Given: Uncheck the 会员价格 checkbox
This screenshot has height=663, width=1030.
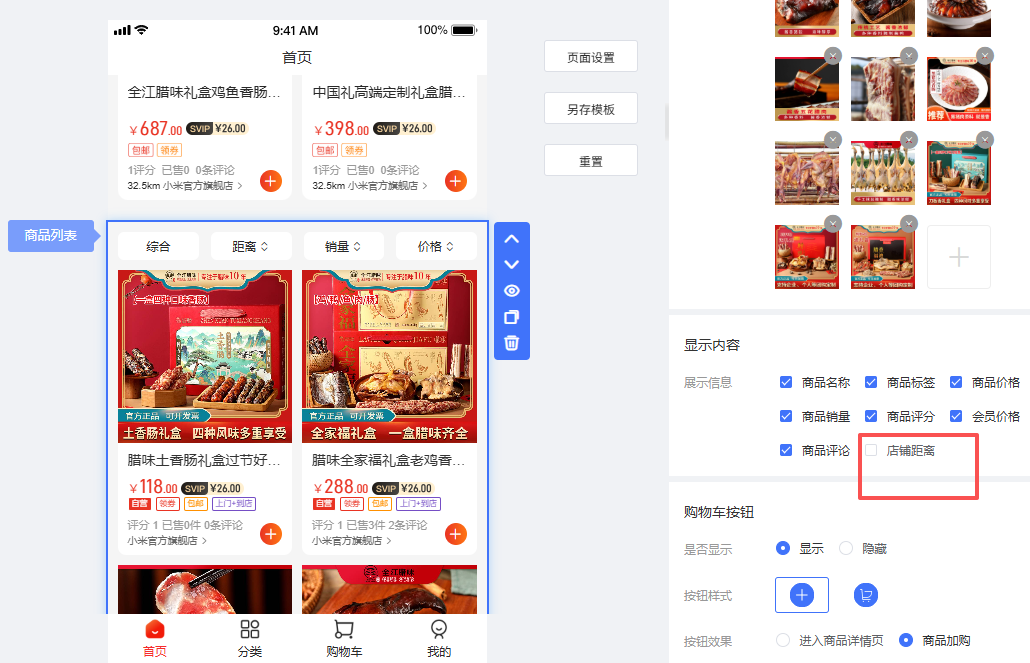Looking at the screenshot, I should point(956,417).
